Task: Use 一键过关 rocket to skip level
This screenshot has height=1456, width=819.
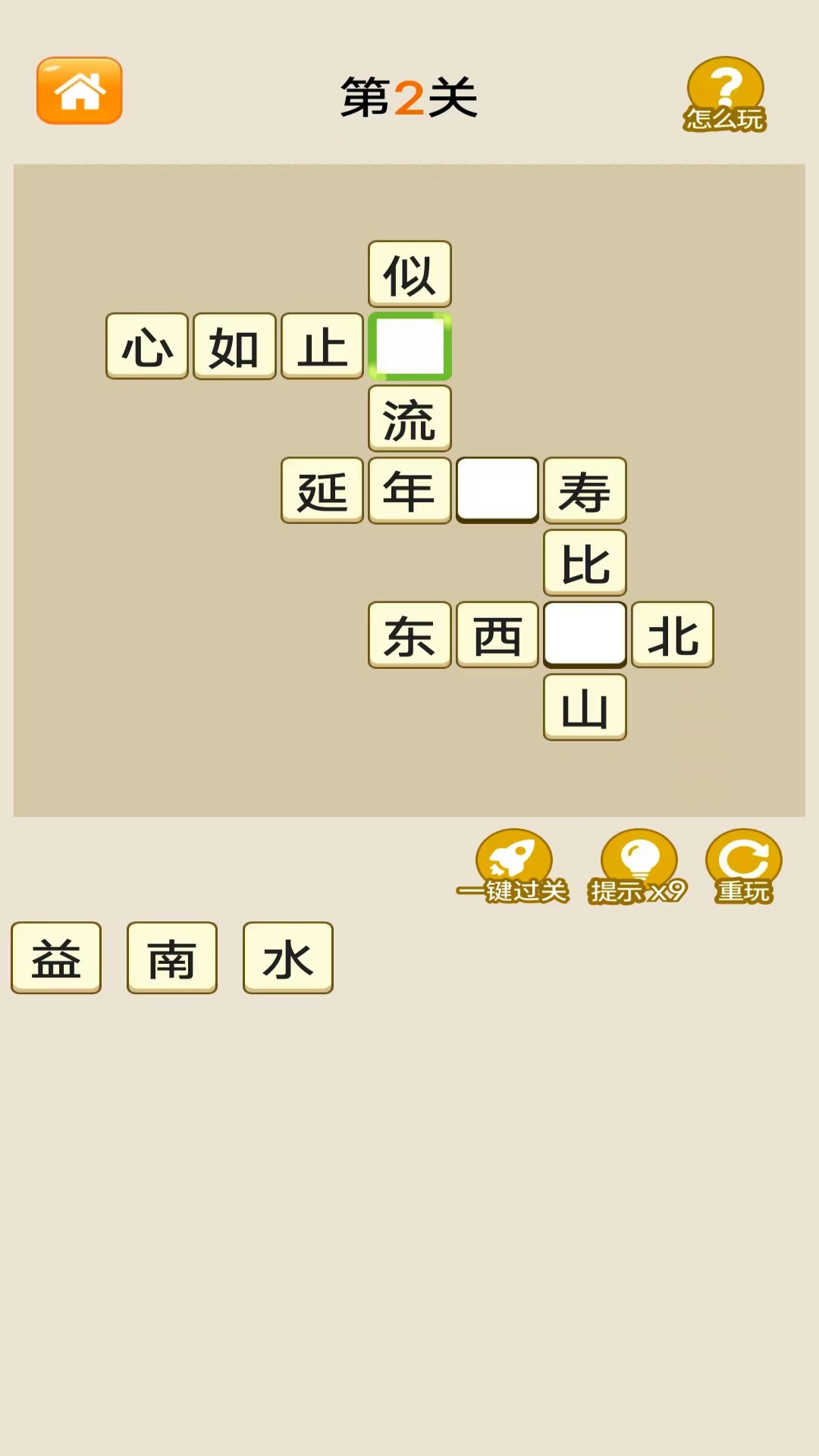Action: pyautogui.click(x=513, y=866)
